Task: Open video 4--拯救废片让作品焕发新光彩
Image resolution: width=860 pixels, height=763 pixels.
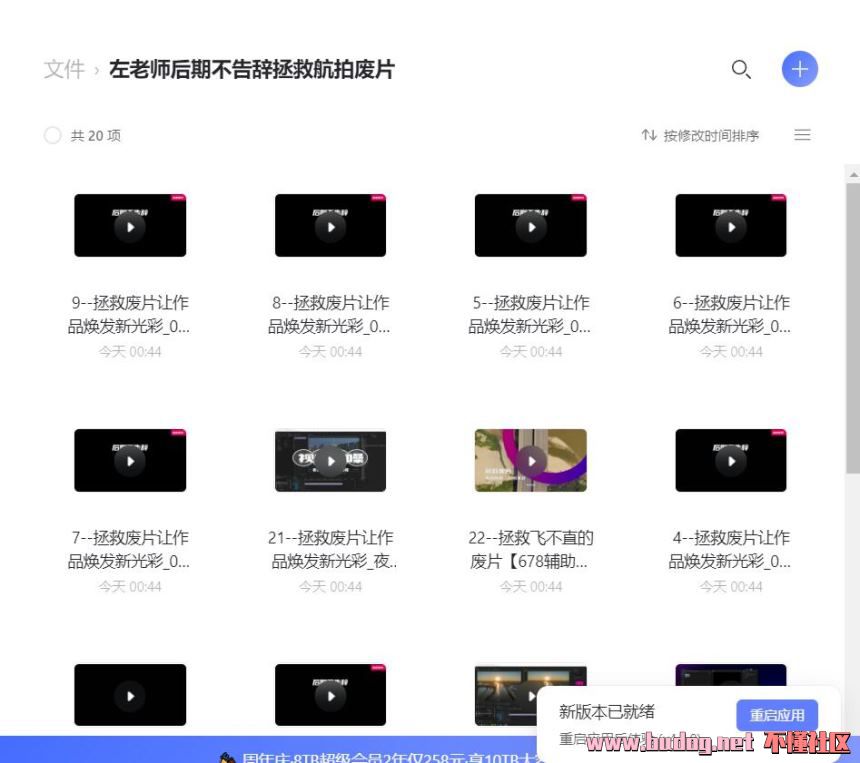Action: 731,461
